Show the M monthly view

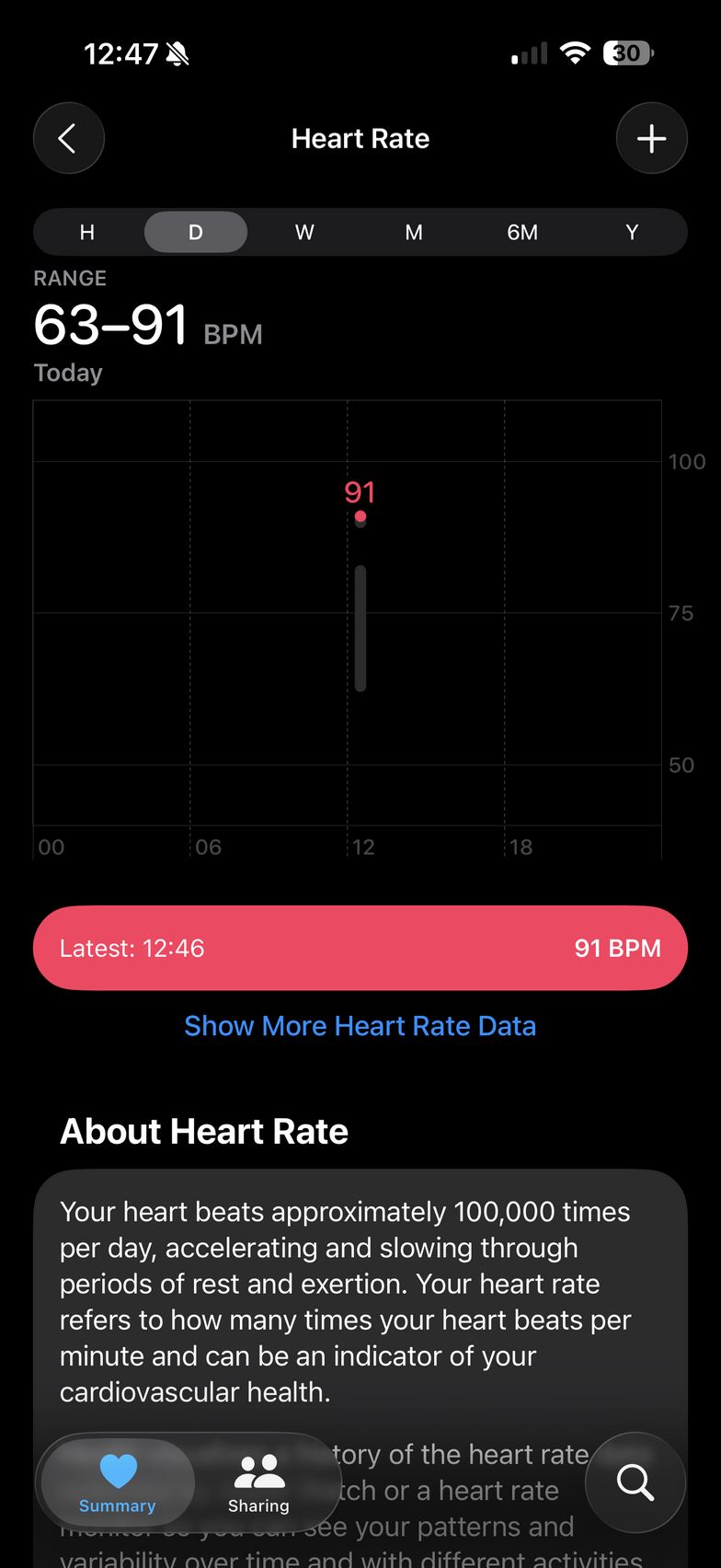point(414,232)
